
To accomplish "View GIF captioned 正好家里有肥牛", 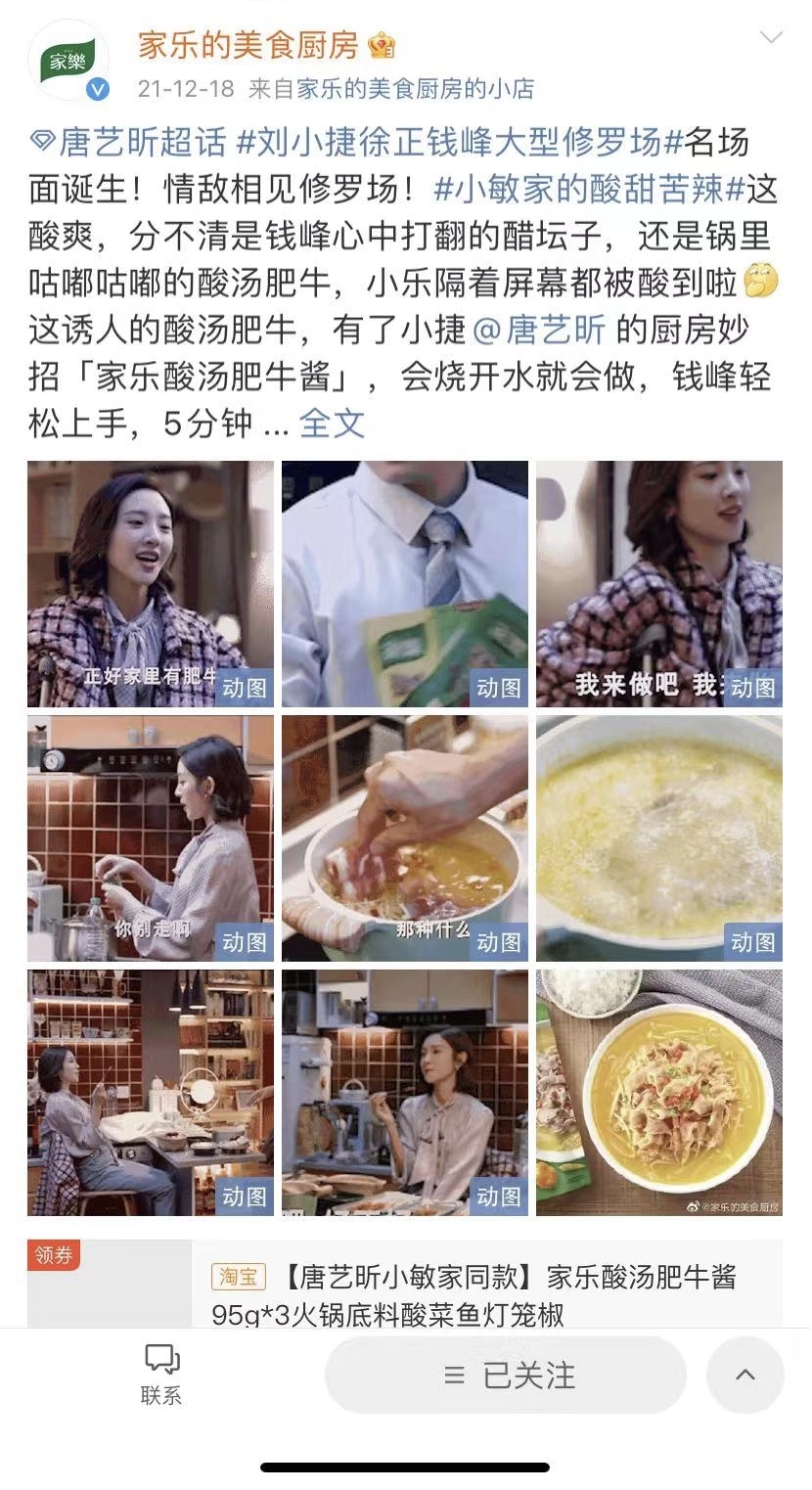I will pos(151,584).
